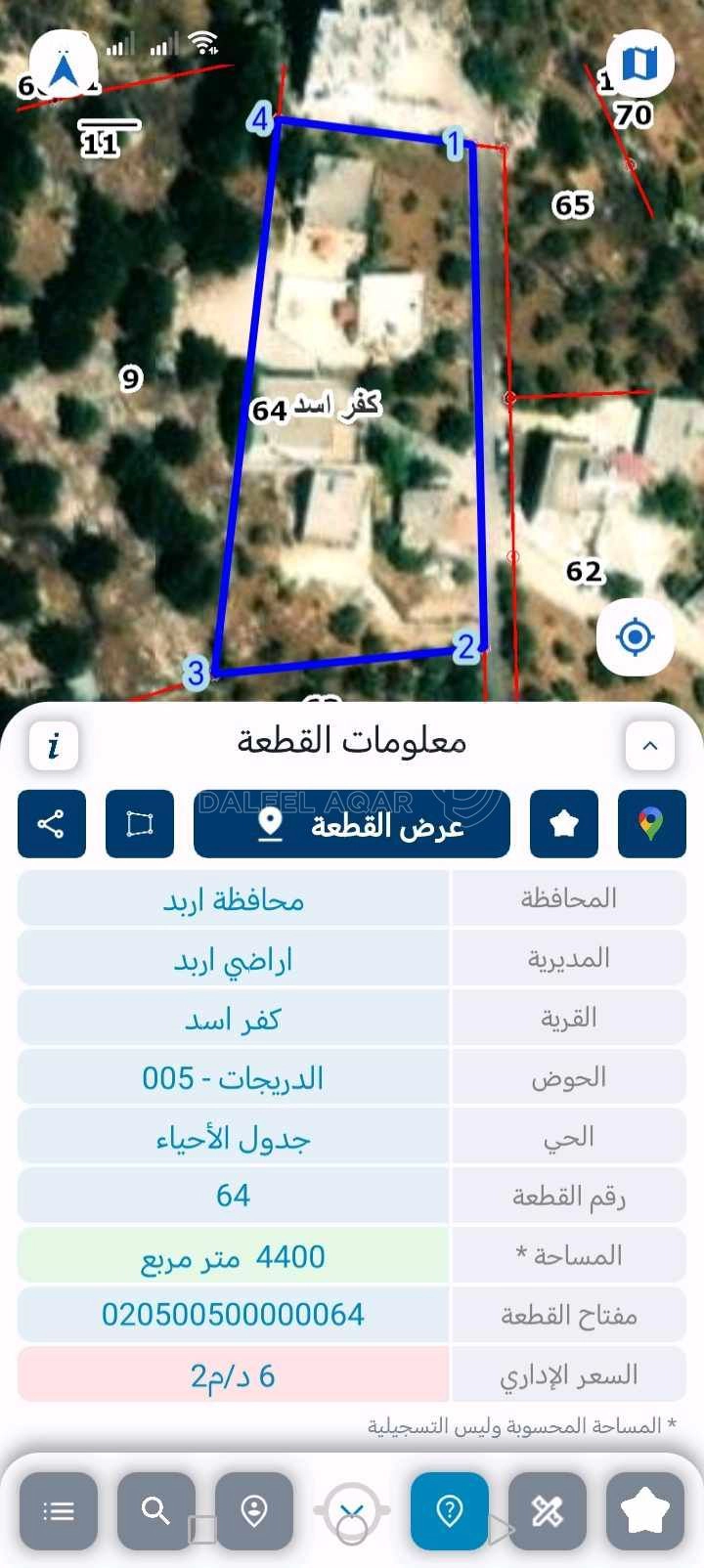Tap the circular app logo in the bottom bar
This screenshot has height=1568, width=704.
point(352,1510)
